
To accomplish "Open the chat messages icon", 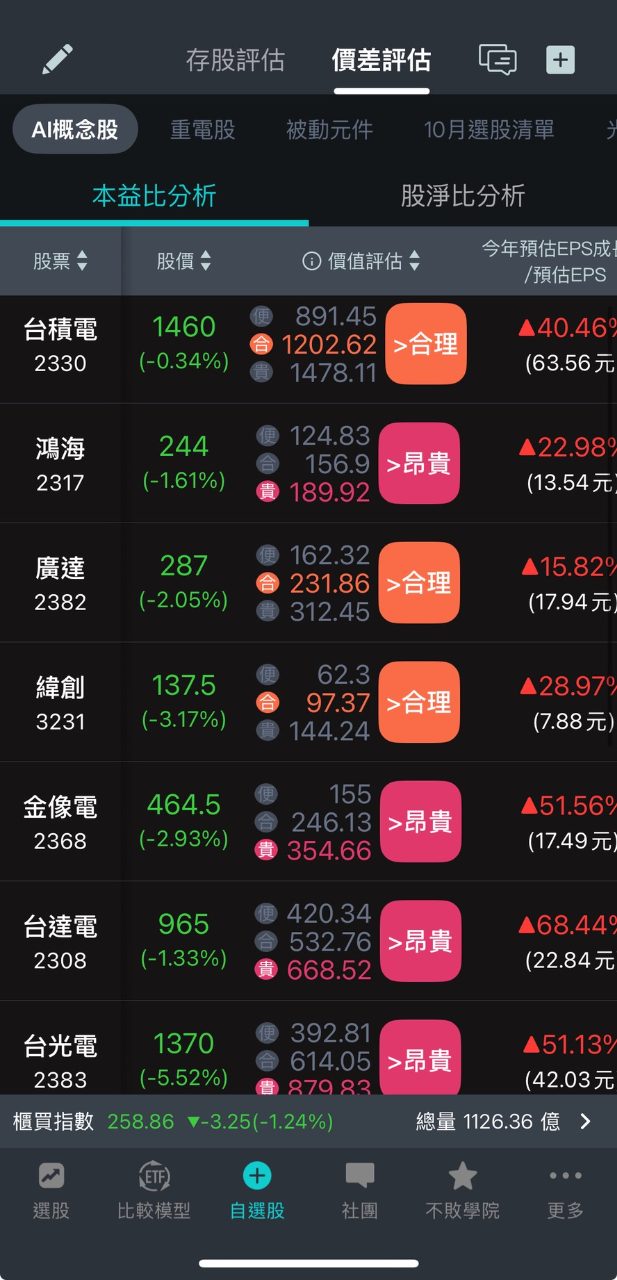I will [x=497, y=60].
